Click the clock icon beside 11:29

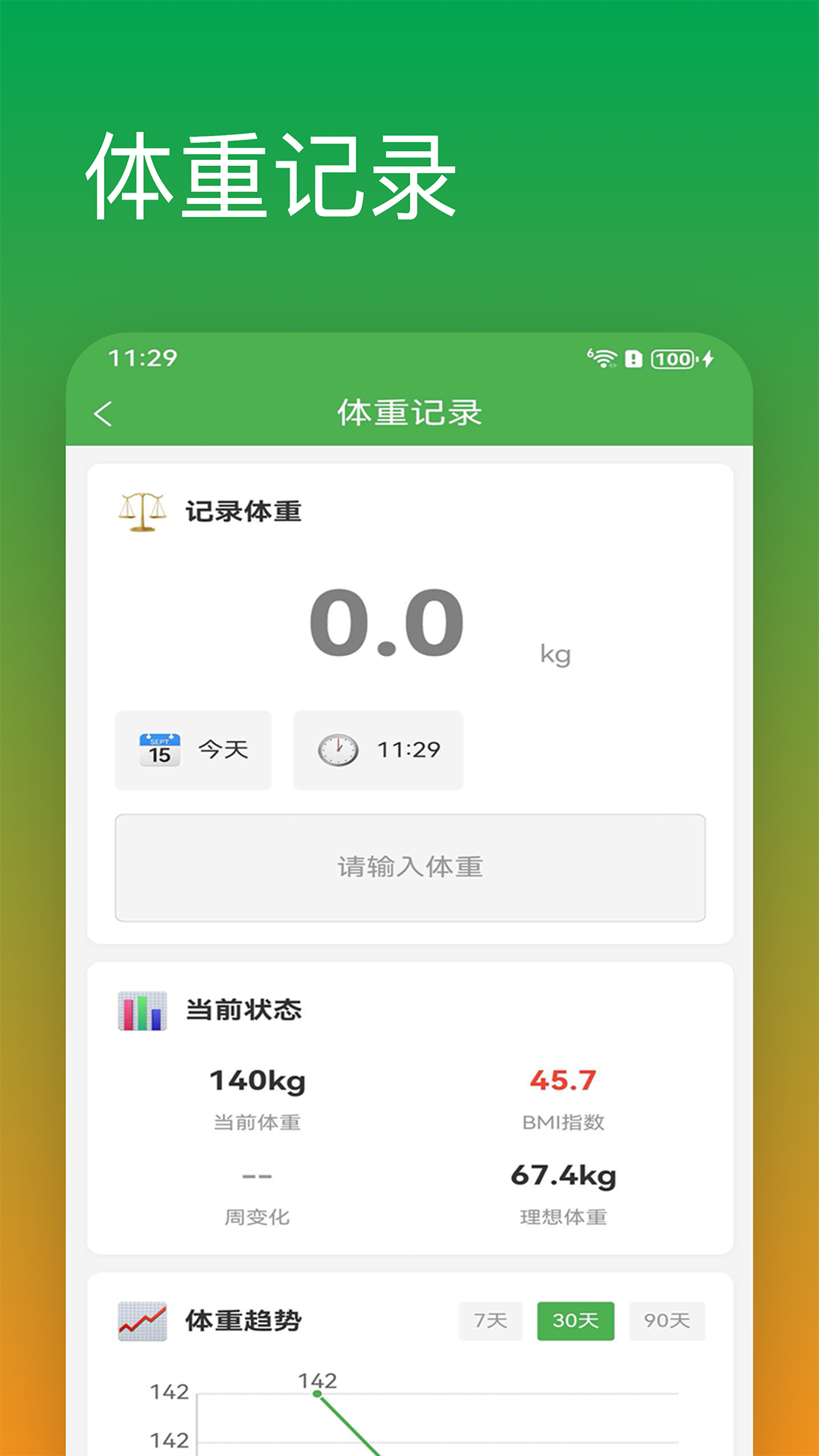335,749
